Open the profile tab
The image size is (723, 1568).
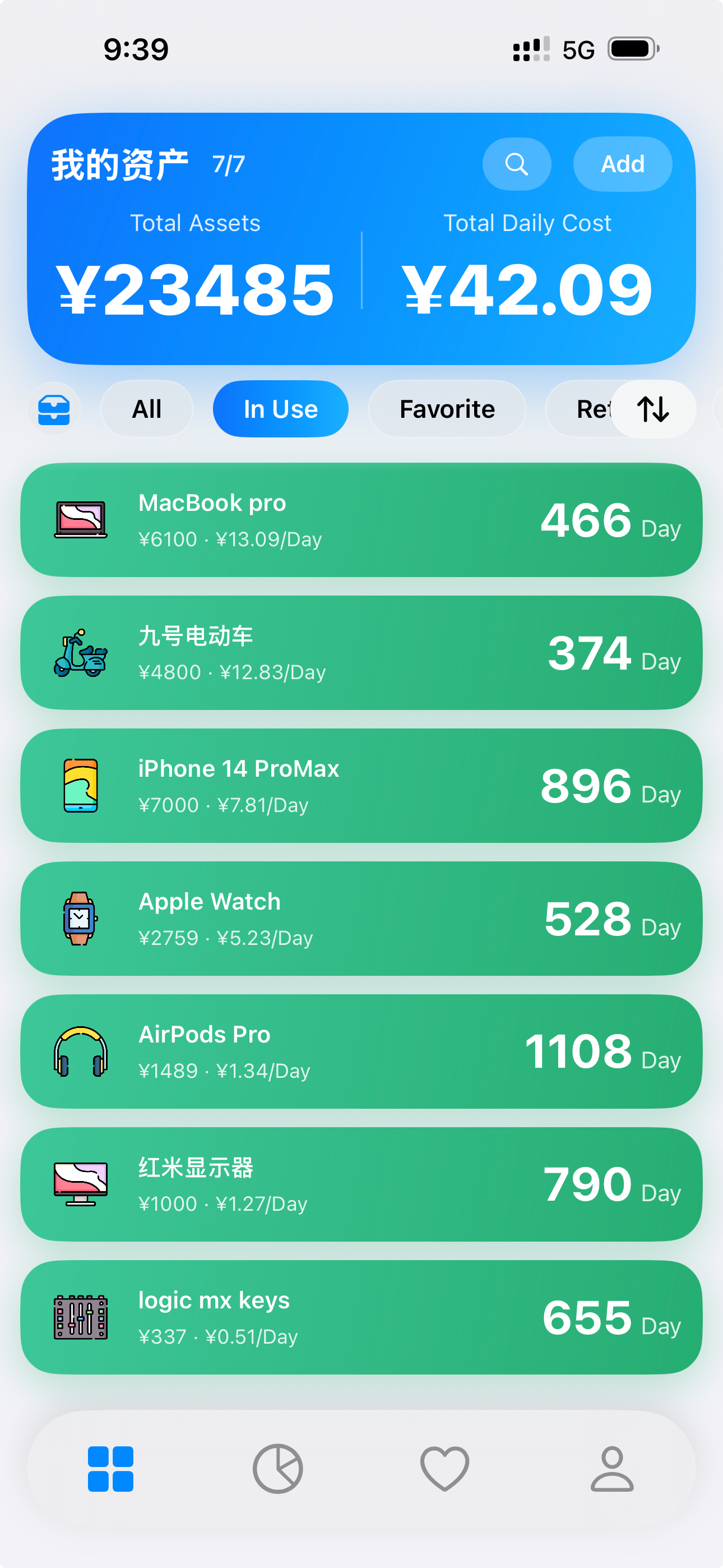point(611,1468)
